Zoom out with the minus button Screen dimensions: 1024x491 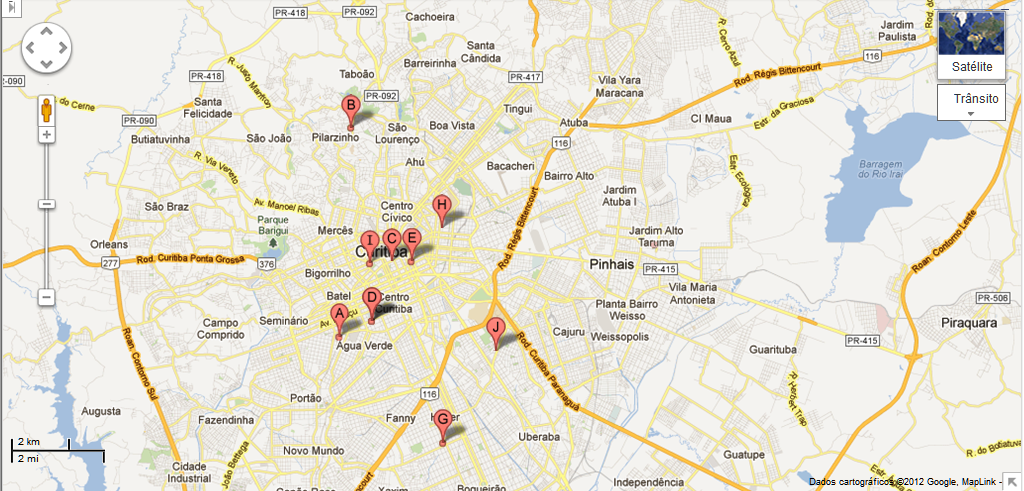coord(46,297)
